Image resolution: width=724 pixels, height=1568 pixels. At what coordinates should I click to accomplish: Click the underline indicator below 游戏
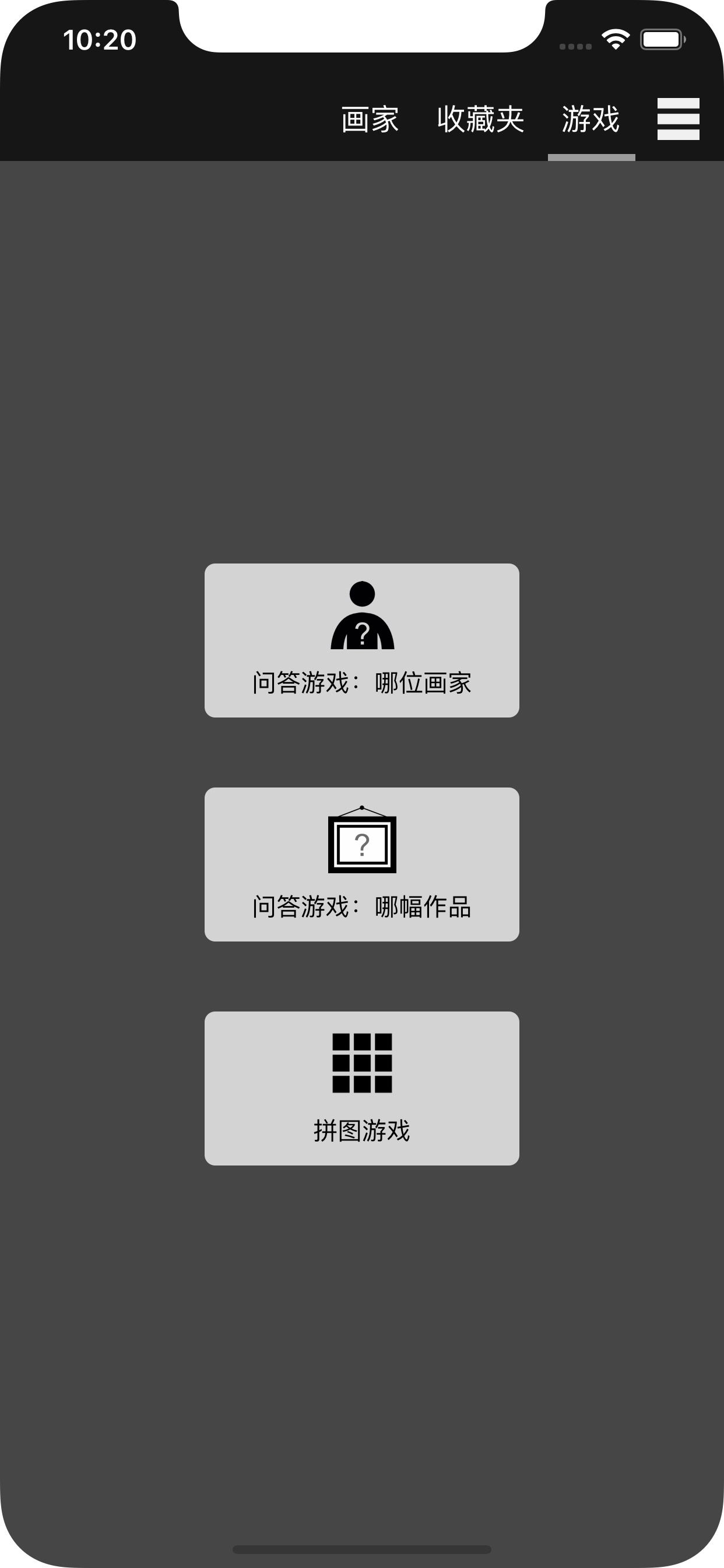[x=591, y=156]
